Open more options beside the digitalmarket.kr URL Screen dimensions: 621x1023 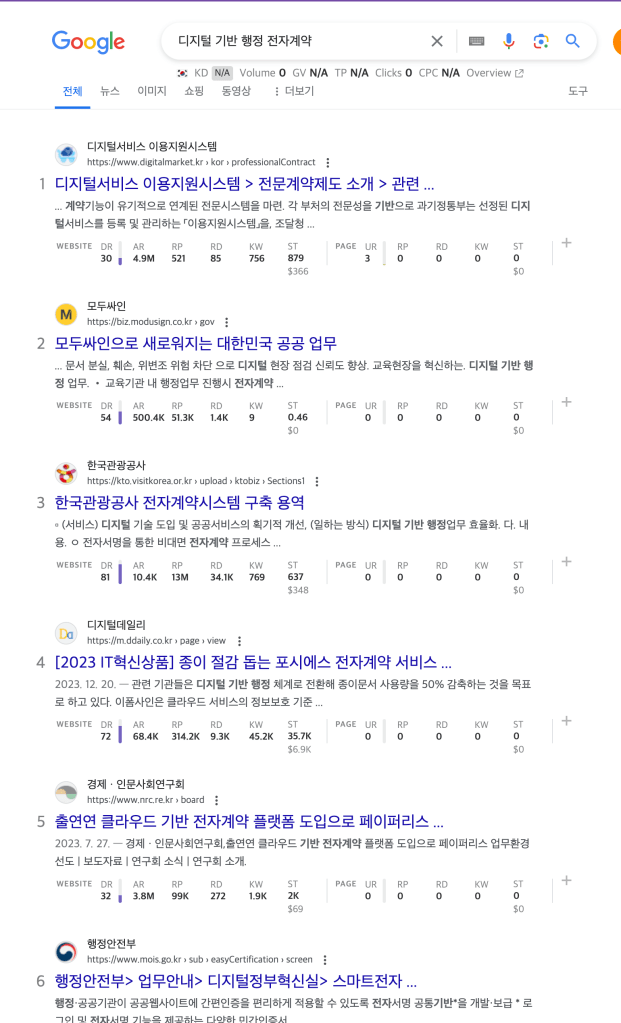click(x=327, y=162)
